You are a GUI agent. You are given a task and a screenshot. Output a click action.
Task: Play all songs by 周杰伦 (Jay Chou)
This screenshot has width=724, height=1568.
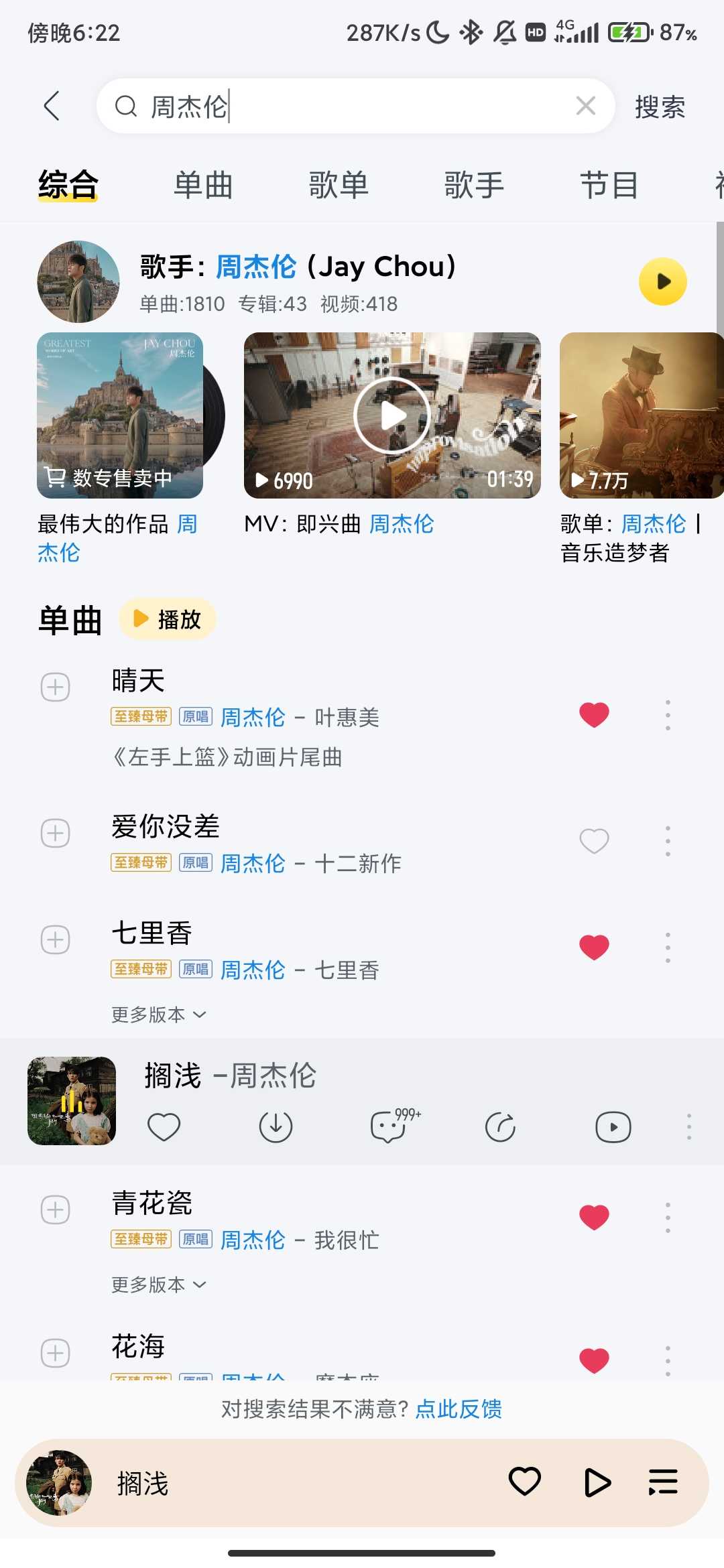tap(662, 281)
